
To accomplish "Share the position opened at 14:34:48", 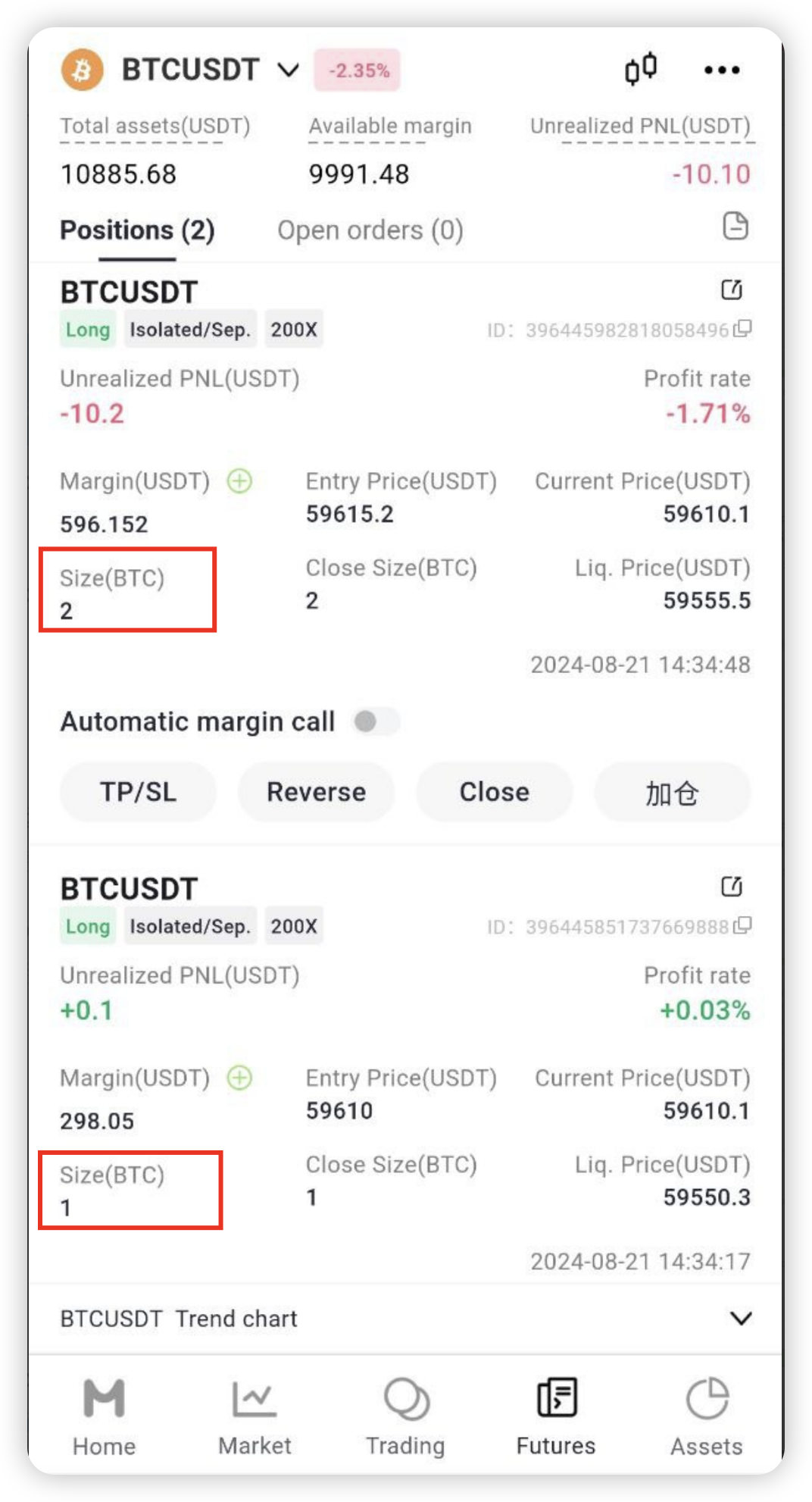I will tap(731, 290).
